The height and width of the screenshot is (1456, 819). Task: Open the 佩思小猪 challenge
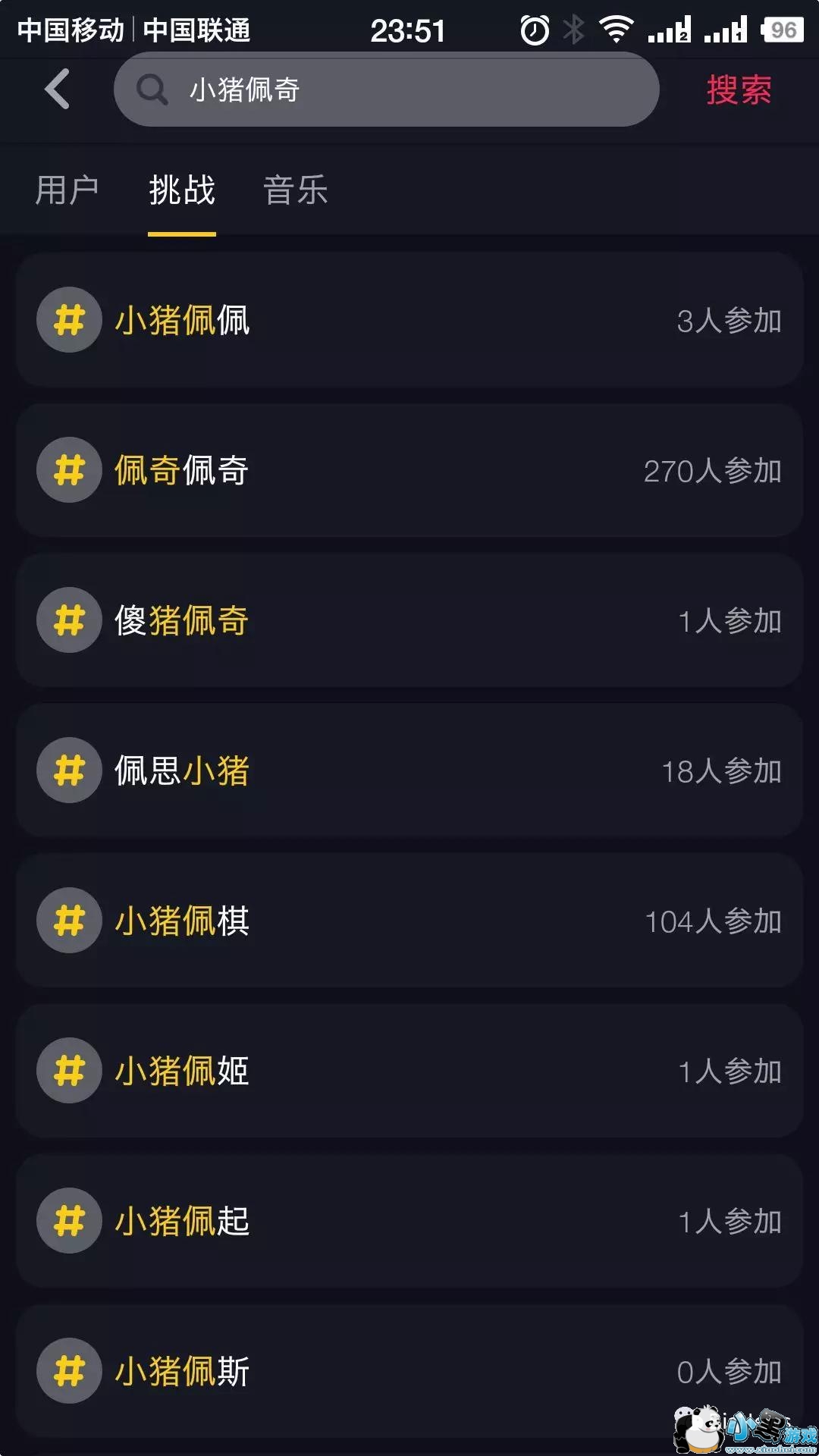point(409,770)
